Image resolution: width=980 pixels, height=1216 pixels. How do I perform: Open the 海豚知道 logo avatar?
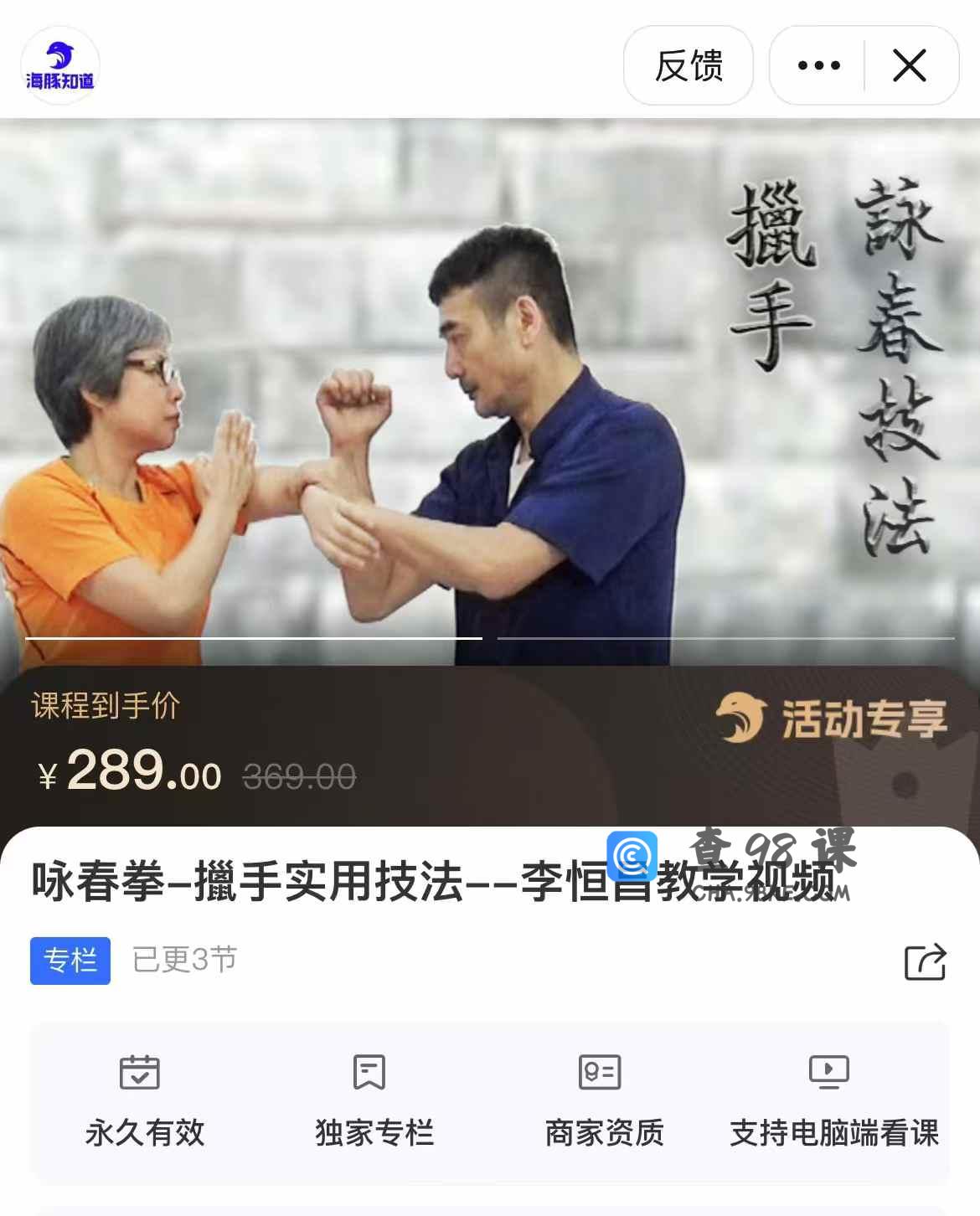click(60, 65)
